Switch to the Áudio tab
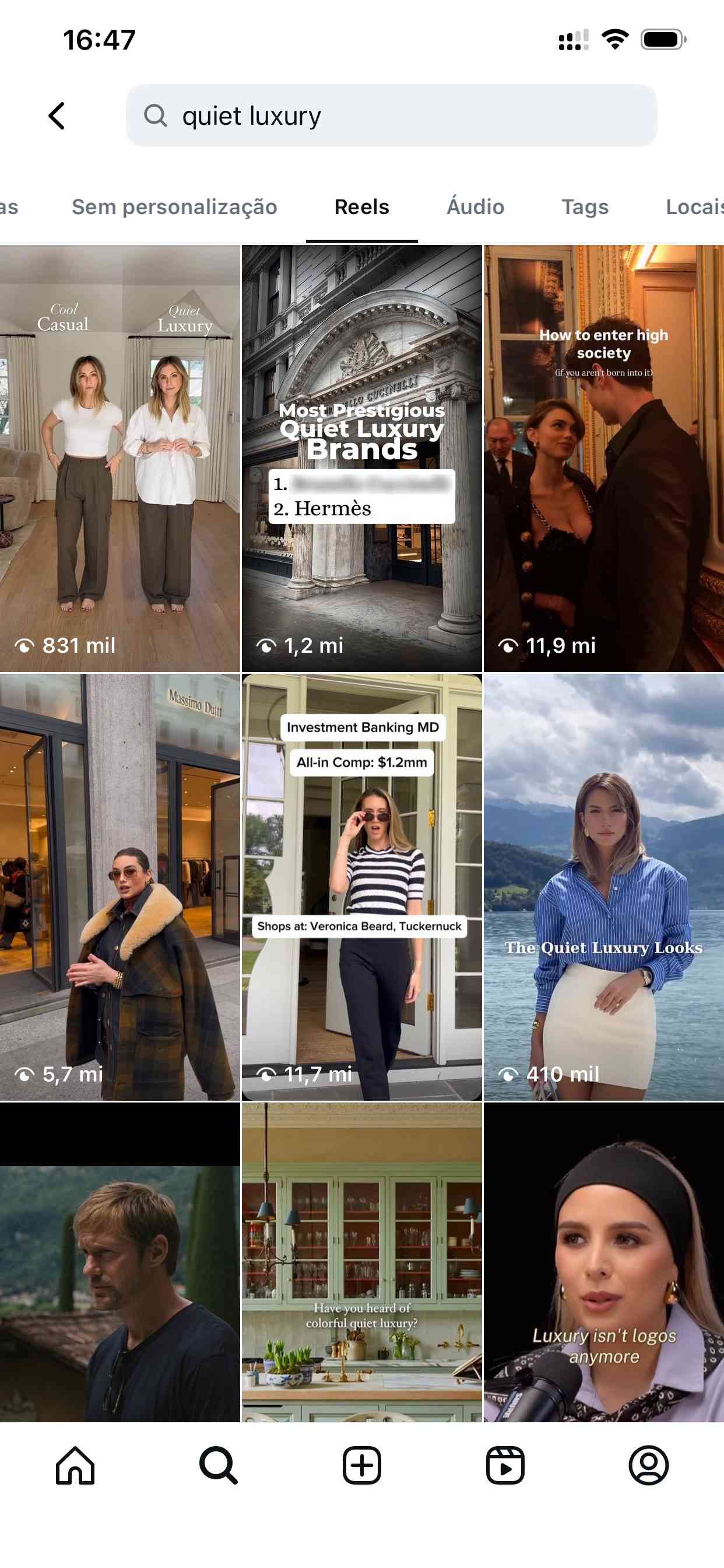 [x=475, y=207]
